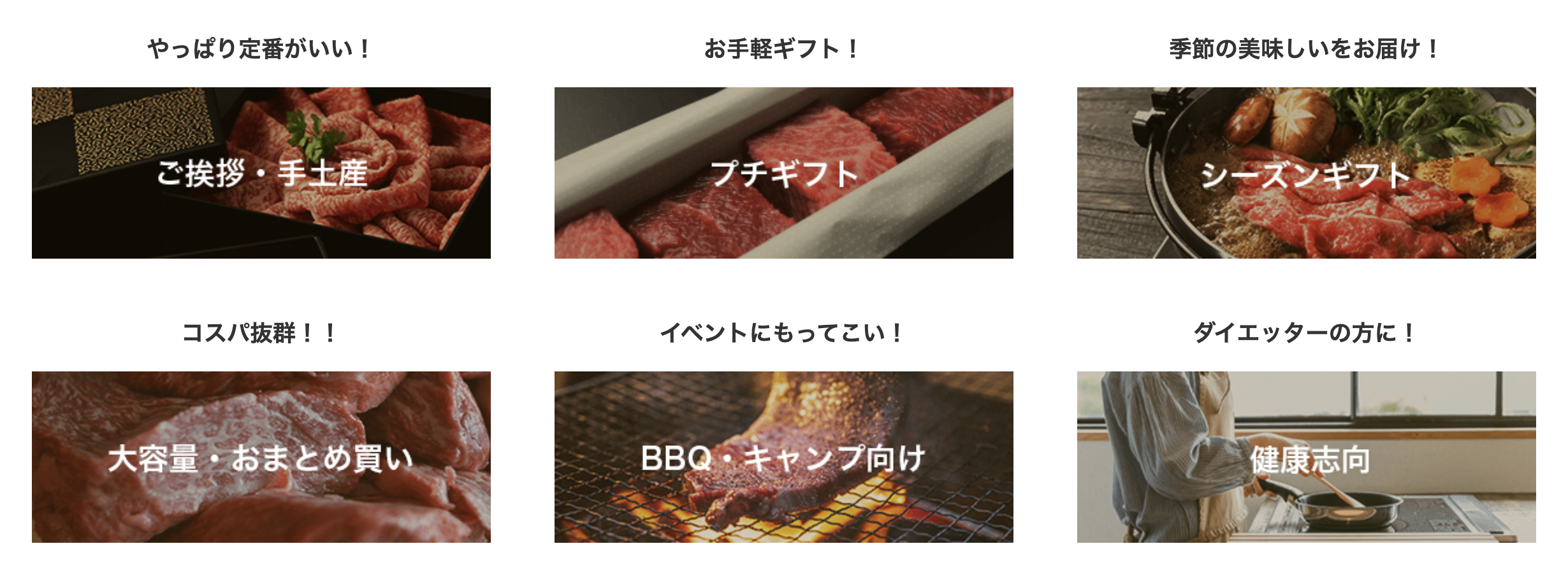The image size is (1568, 581).
Task: Choose the BBQ・キャンプ向け category banner
Action: 783,457
